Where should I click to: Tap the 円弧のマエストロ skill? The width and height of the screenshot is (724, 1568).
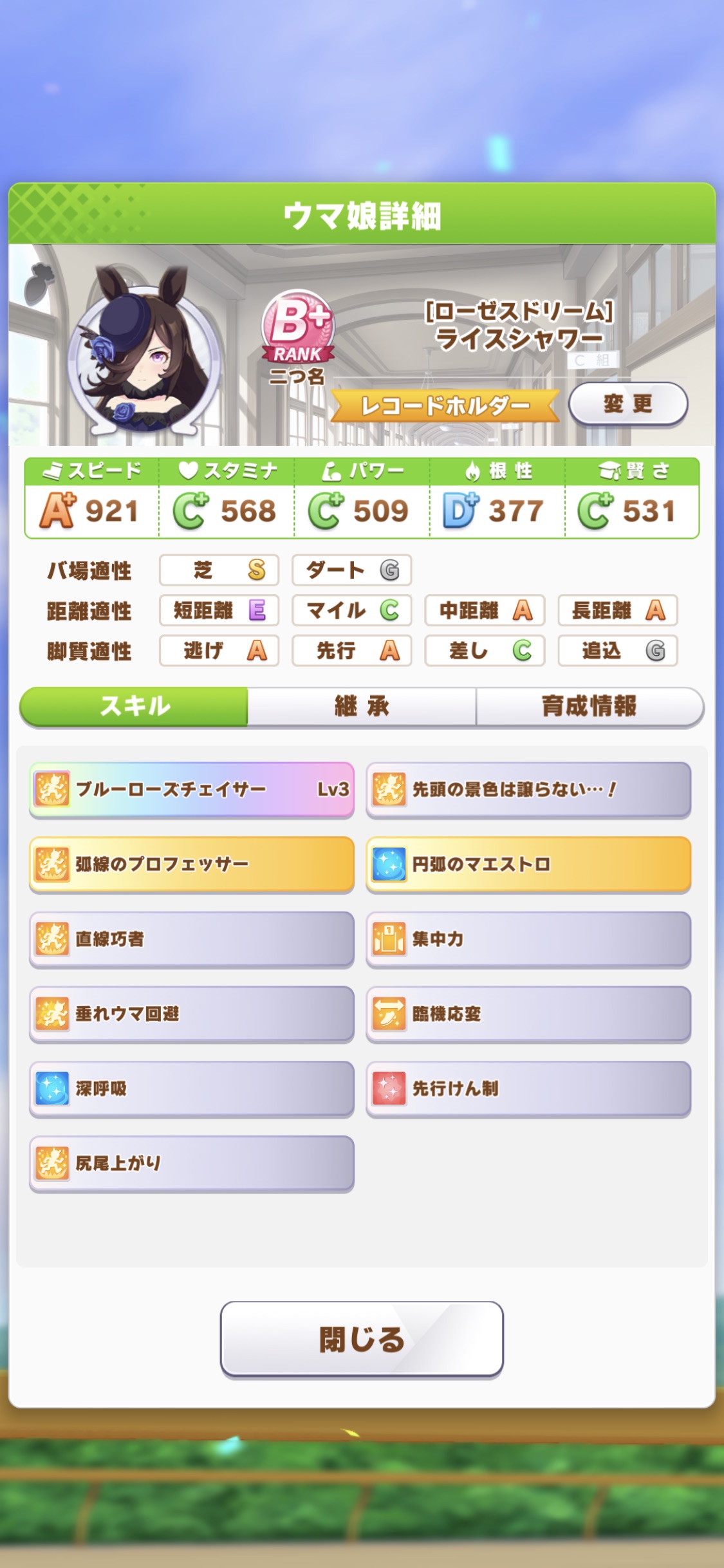point(528,864)
